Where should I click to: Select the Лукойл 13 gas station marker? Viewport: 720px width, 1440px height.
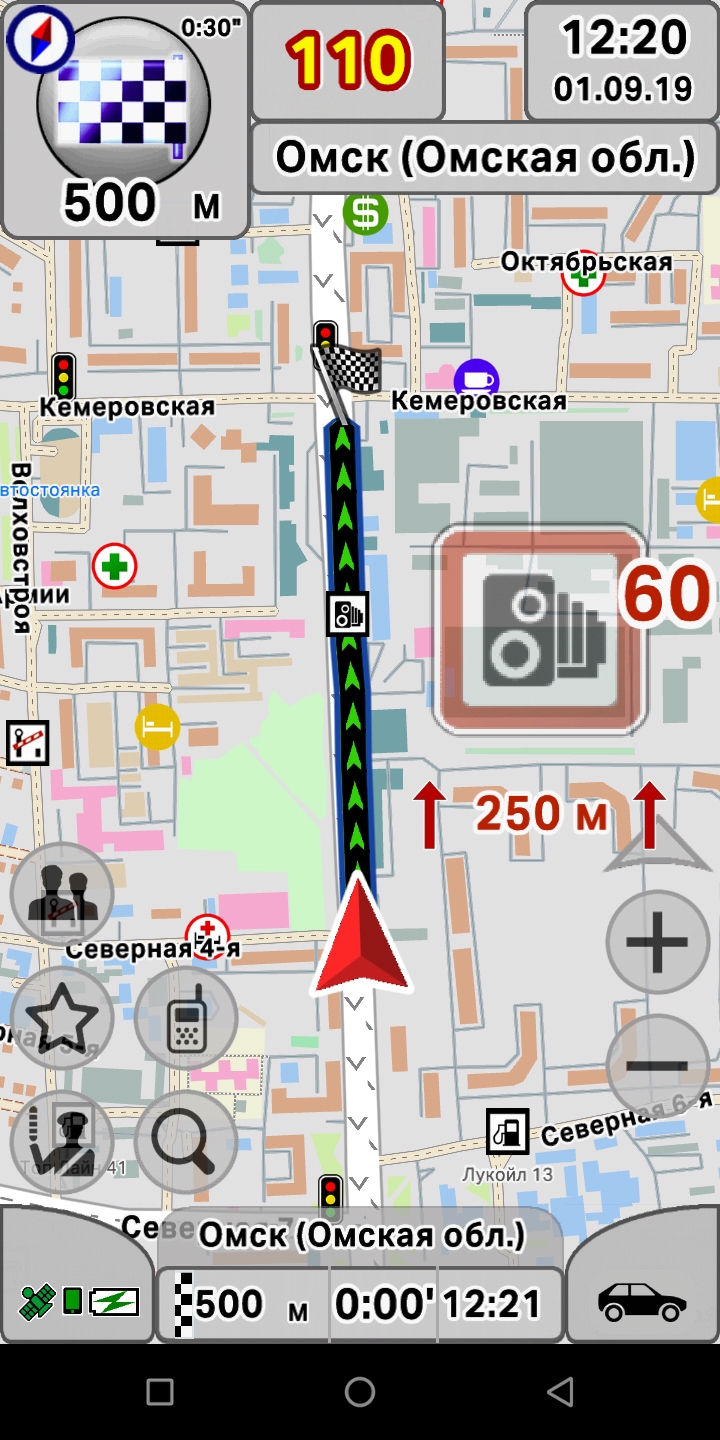coord(507,1131)
